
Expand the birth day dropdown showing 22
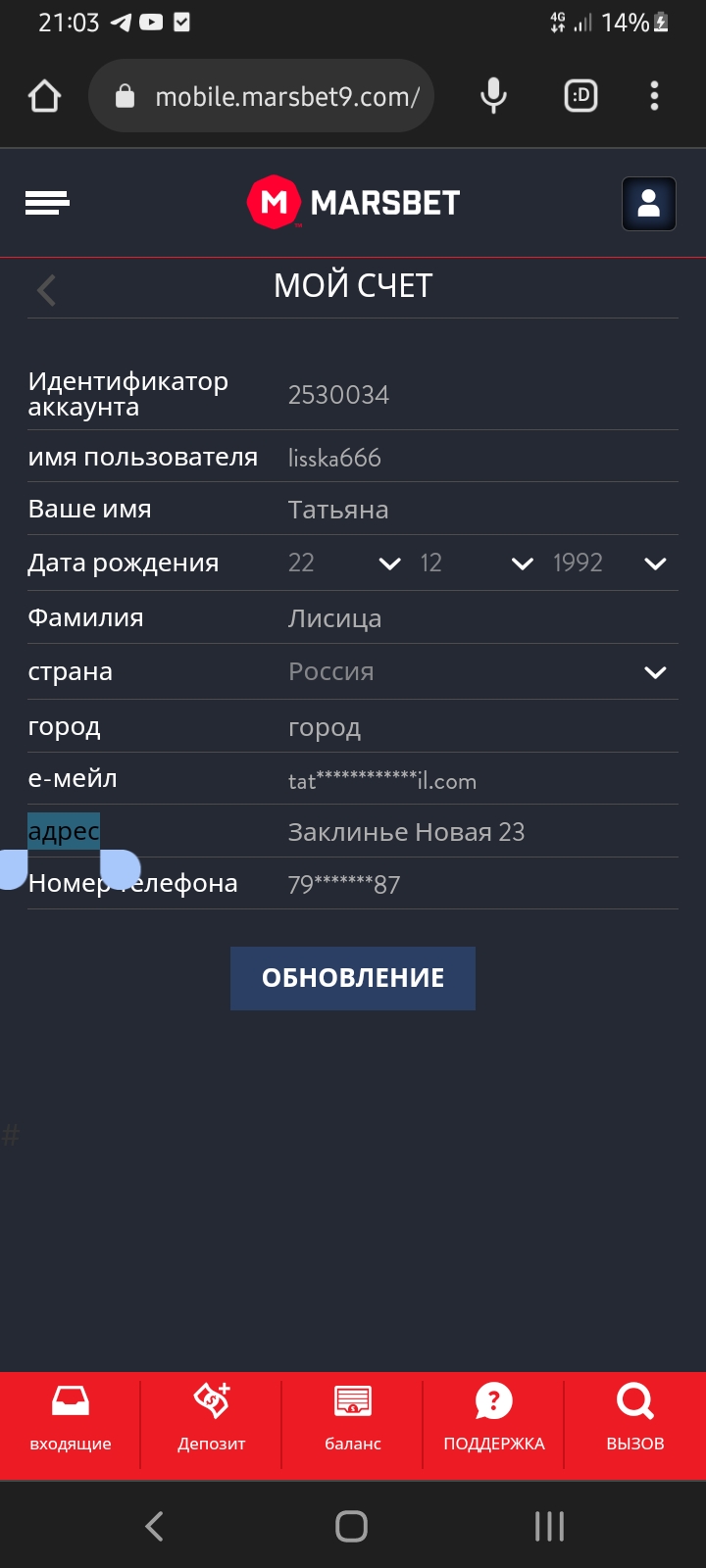(x=345, y=563)
